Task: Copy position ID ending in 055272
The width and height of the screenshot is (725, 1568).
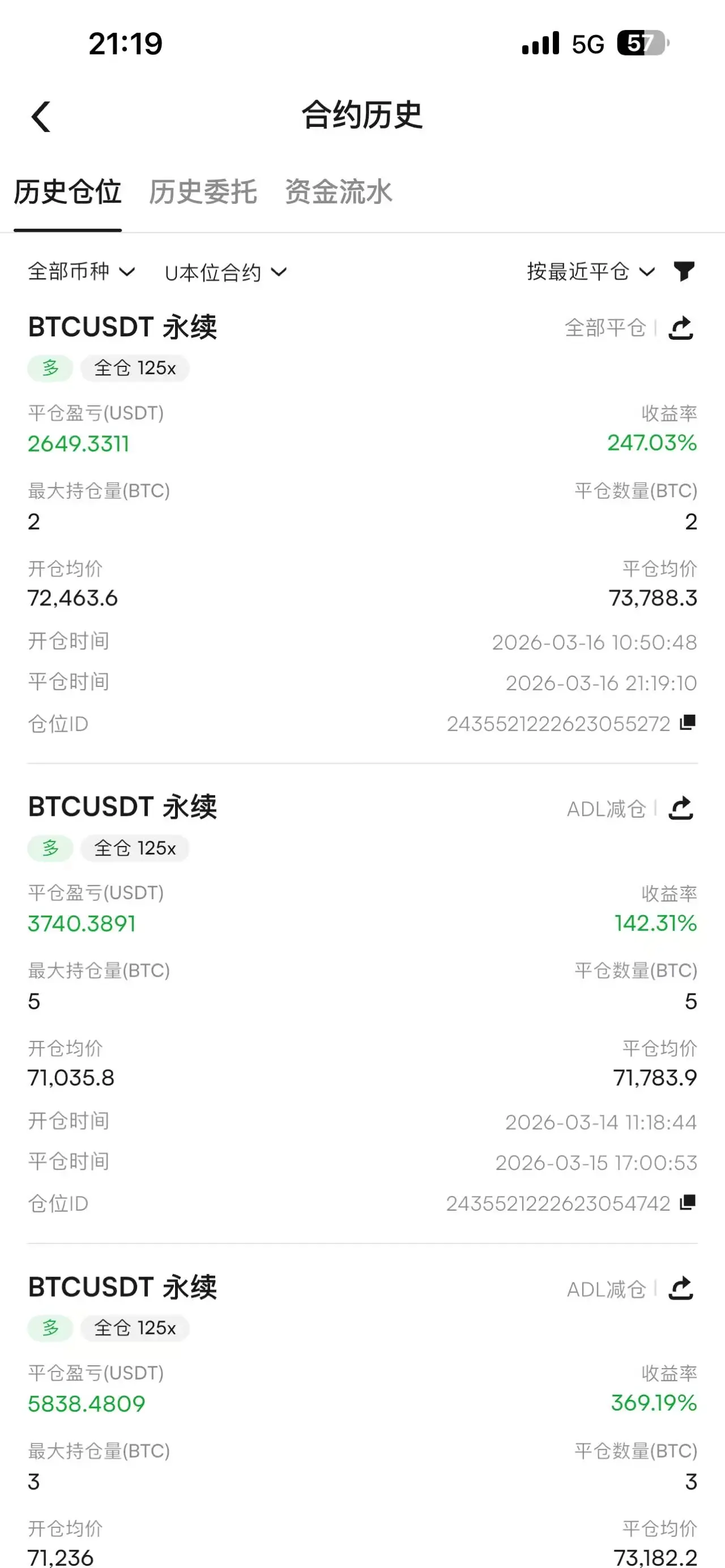Action: point(688,723)
